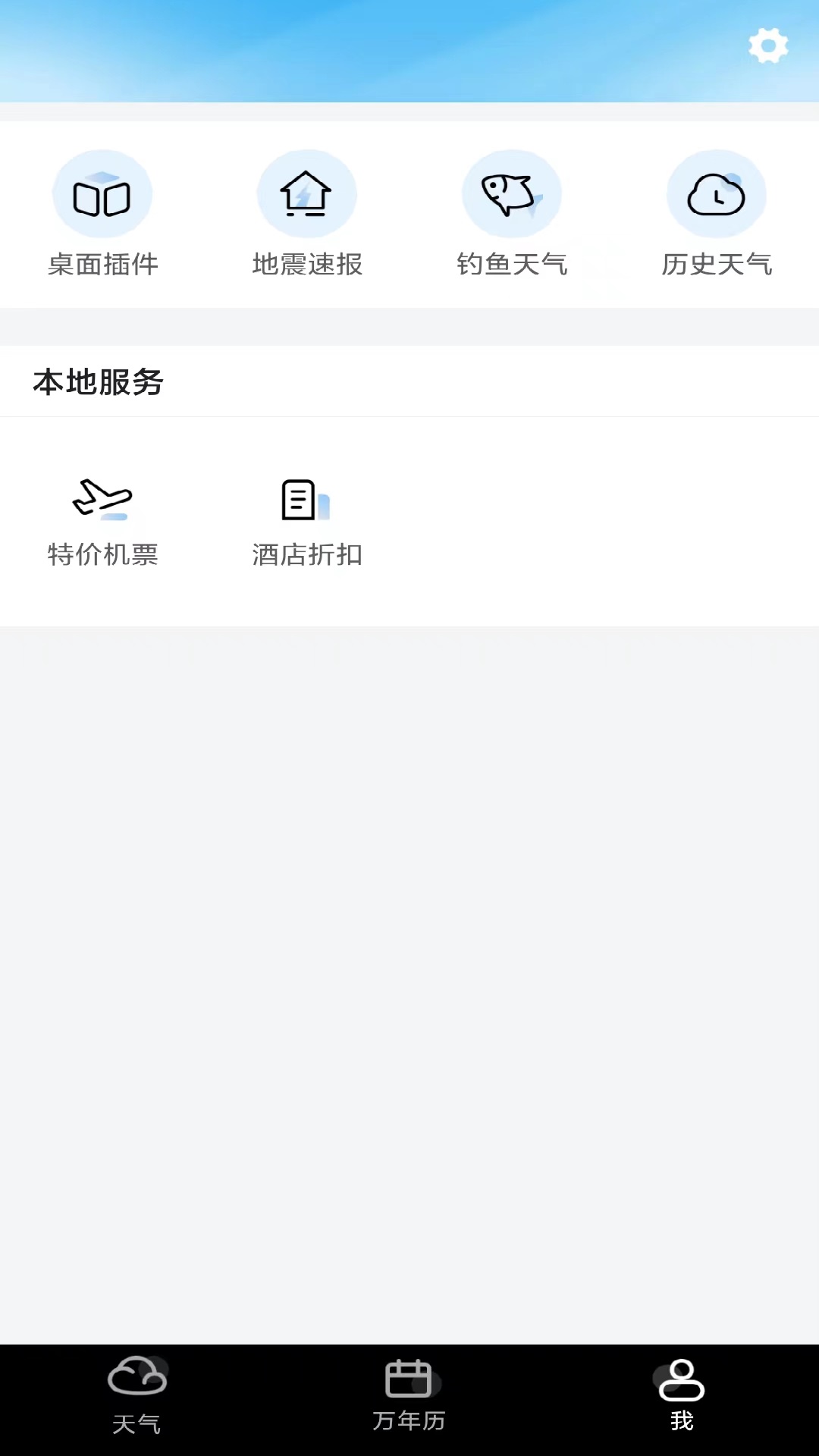Tap the cloud-with-clock history icon

(x=717, y=193)
